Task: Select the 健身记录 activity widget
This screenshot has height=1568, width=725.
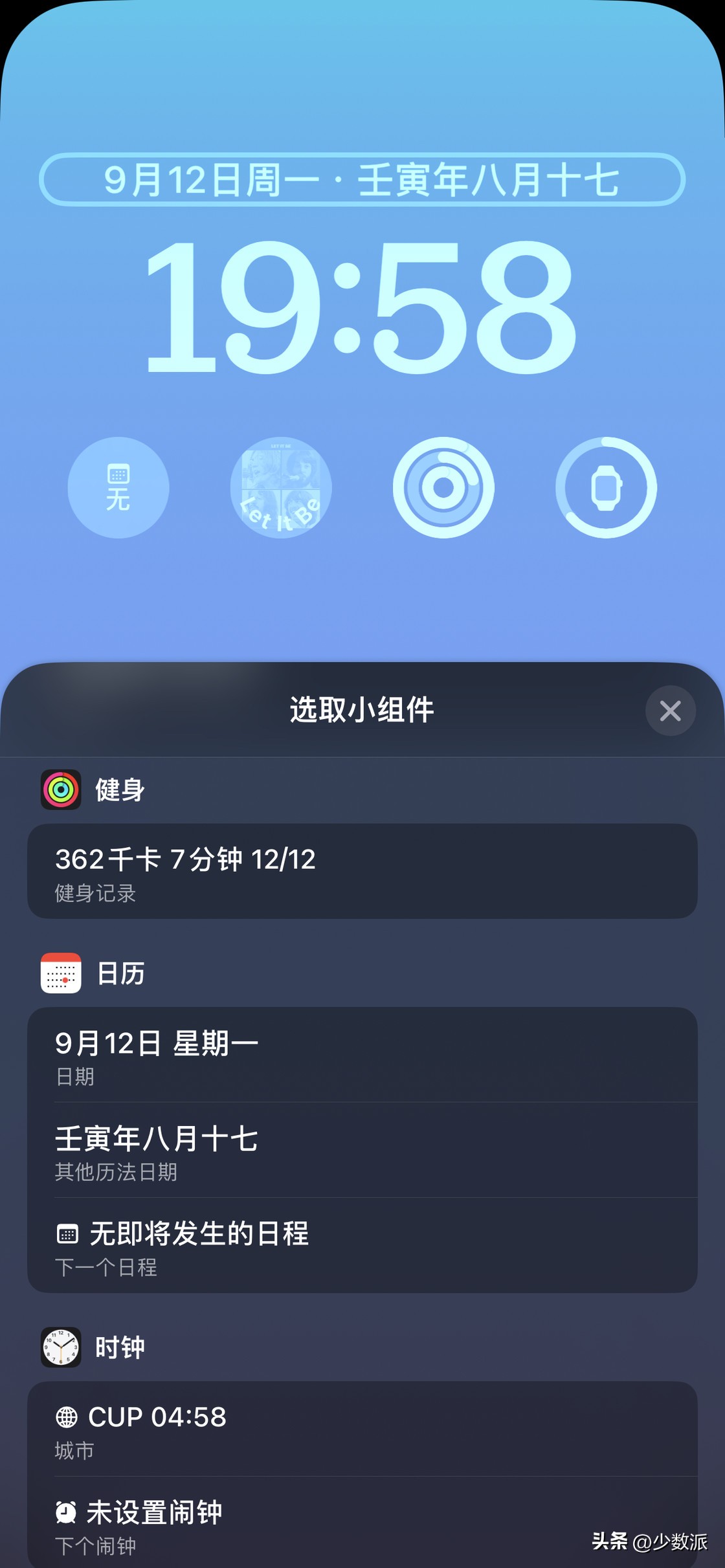Action: (362, 872)
